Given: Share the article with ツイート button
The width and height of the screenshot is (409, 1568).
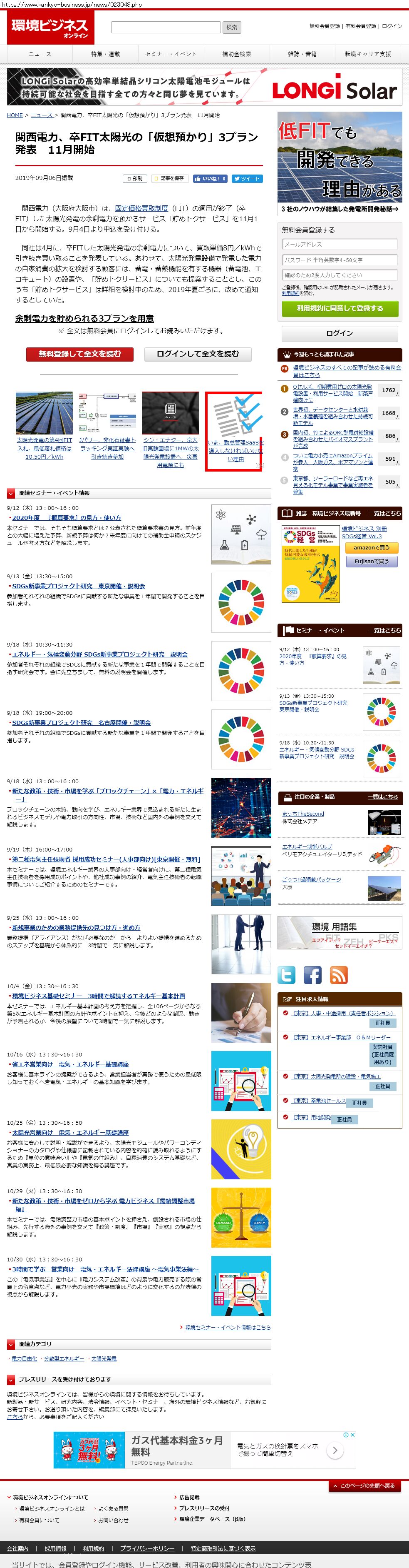Looking at the screenshot, I should [247, 179].
